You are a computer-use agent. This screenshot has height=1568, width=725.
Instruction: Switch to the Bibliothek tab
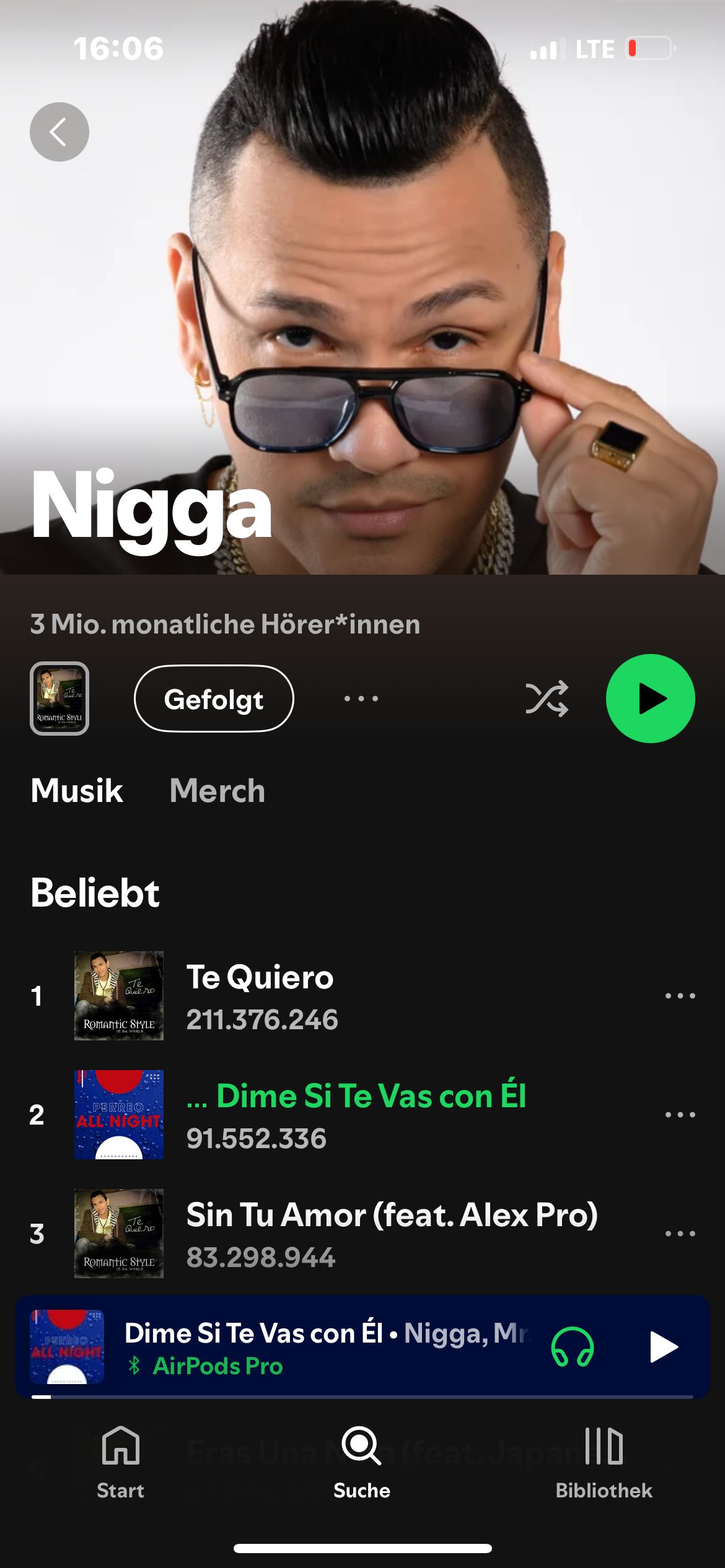pyautogui.click(x=604, y=1463)
